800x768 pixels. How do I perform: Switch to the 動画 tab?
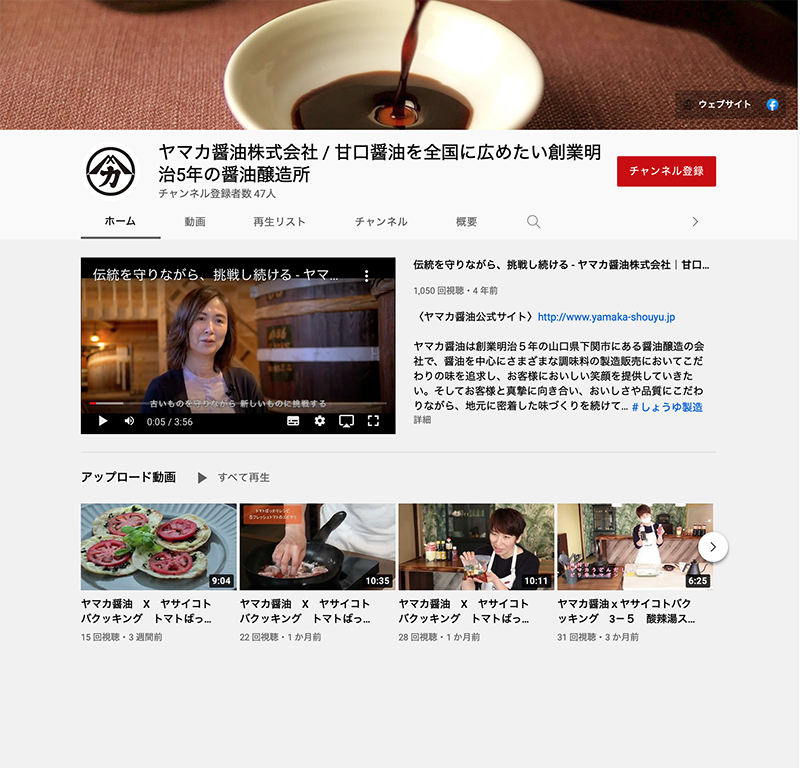195,222
